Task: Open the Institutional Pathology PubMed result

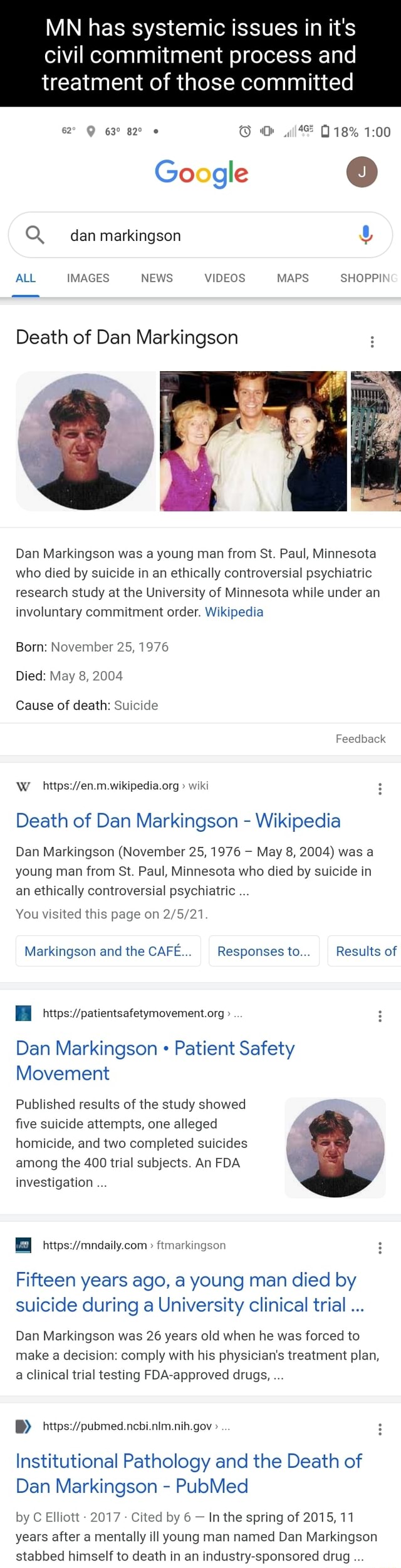Action: (189, 1473)
